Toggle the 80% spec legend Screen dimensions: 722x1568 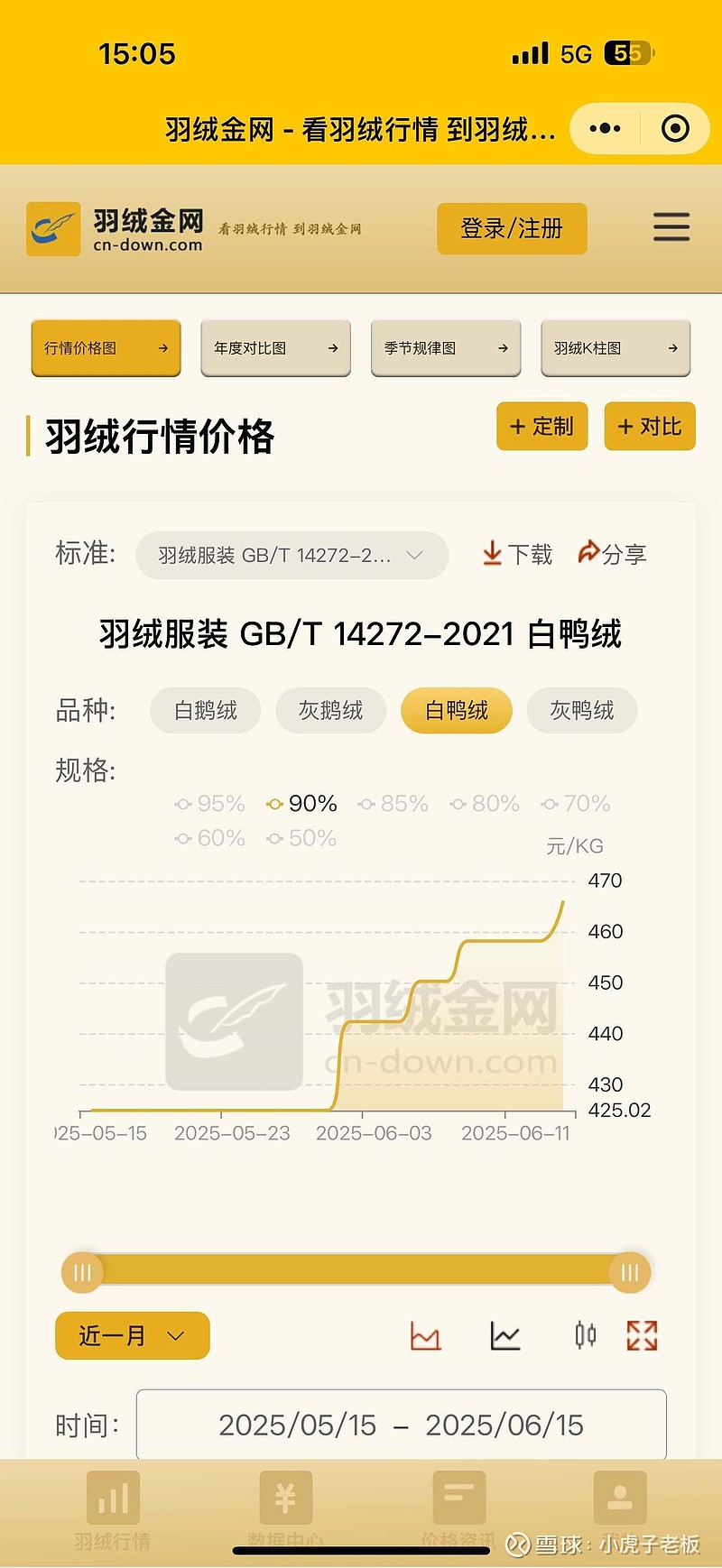(485, 804)
